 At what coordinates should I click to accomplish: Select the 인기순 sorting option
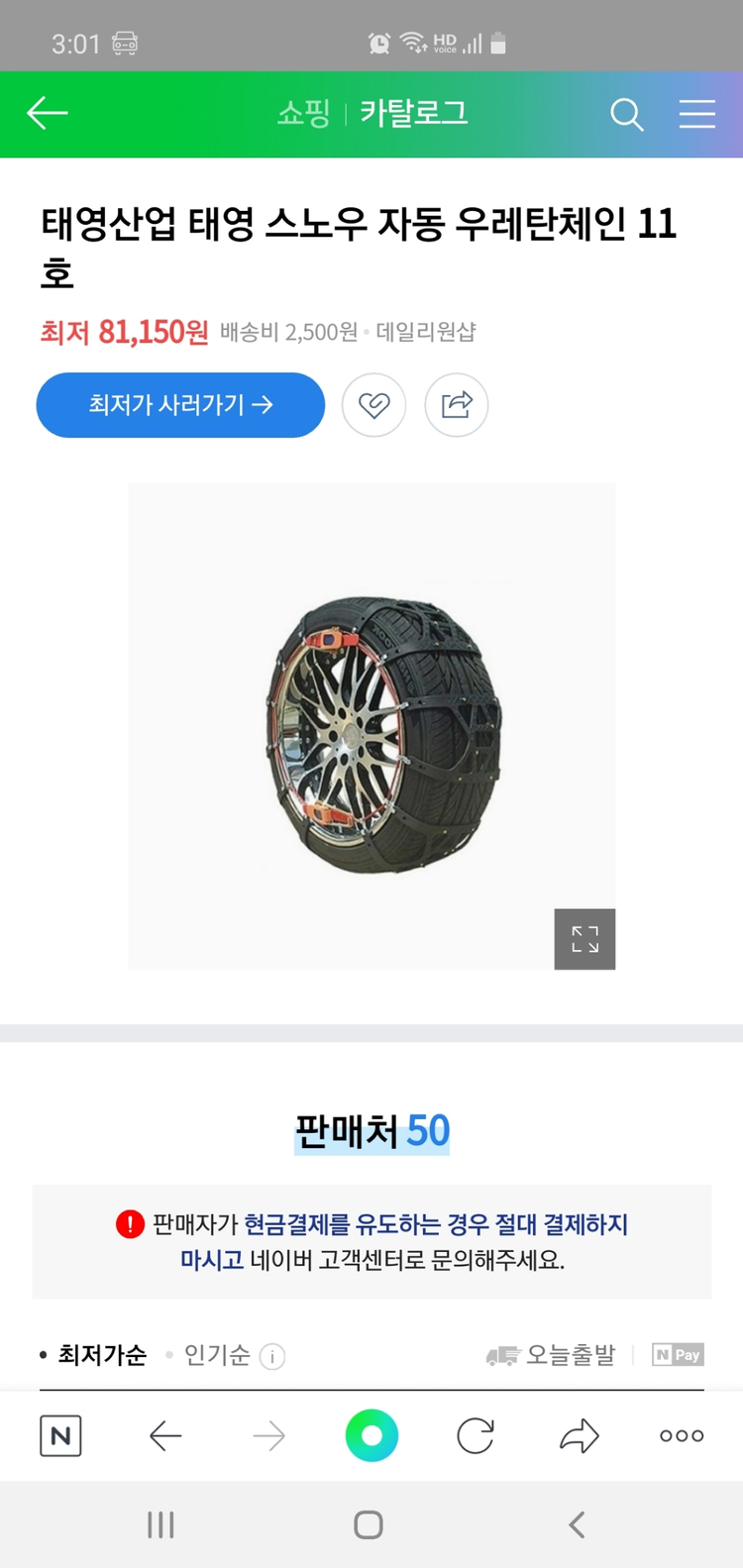pos(215,1355)
